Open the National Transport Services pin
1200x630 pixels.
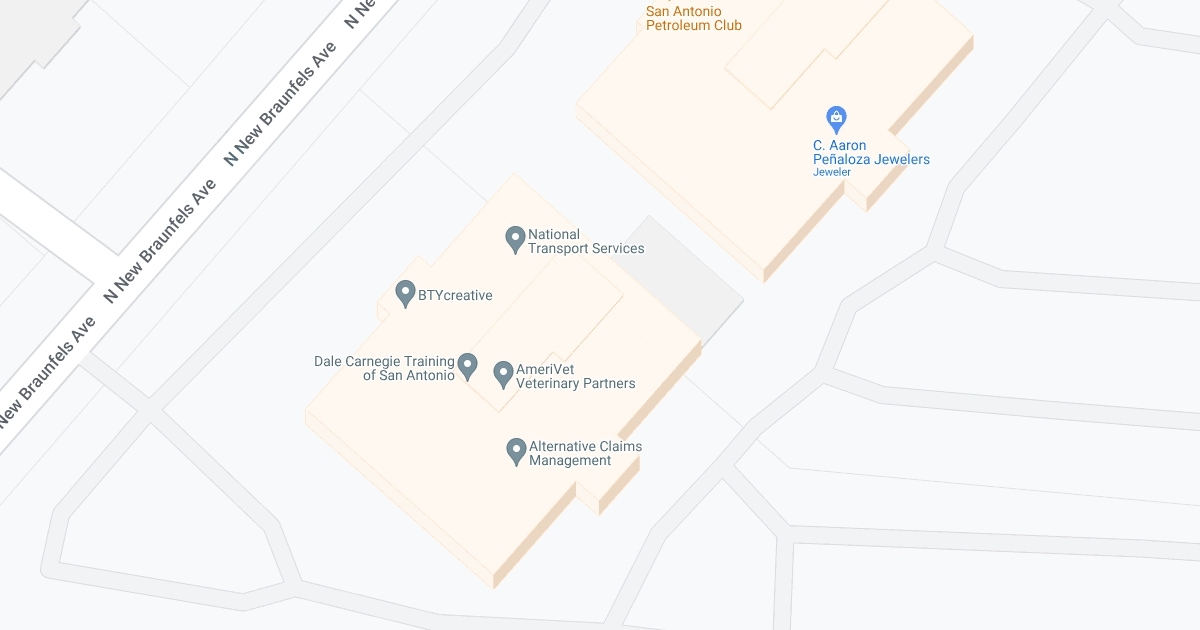[x=515, y=240]
